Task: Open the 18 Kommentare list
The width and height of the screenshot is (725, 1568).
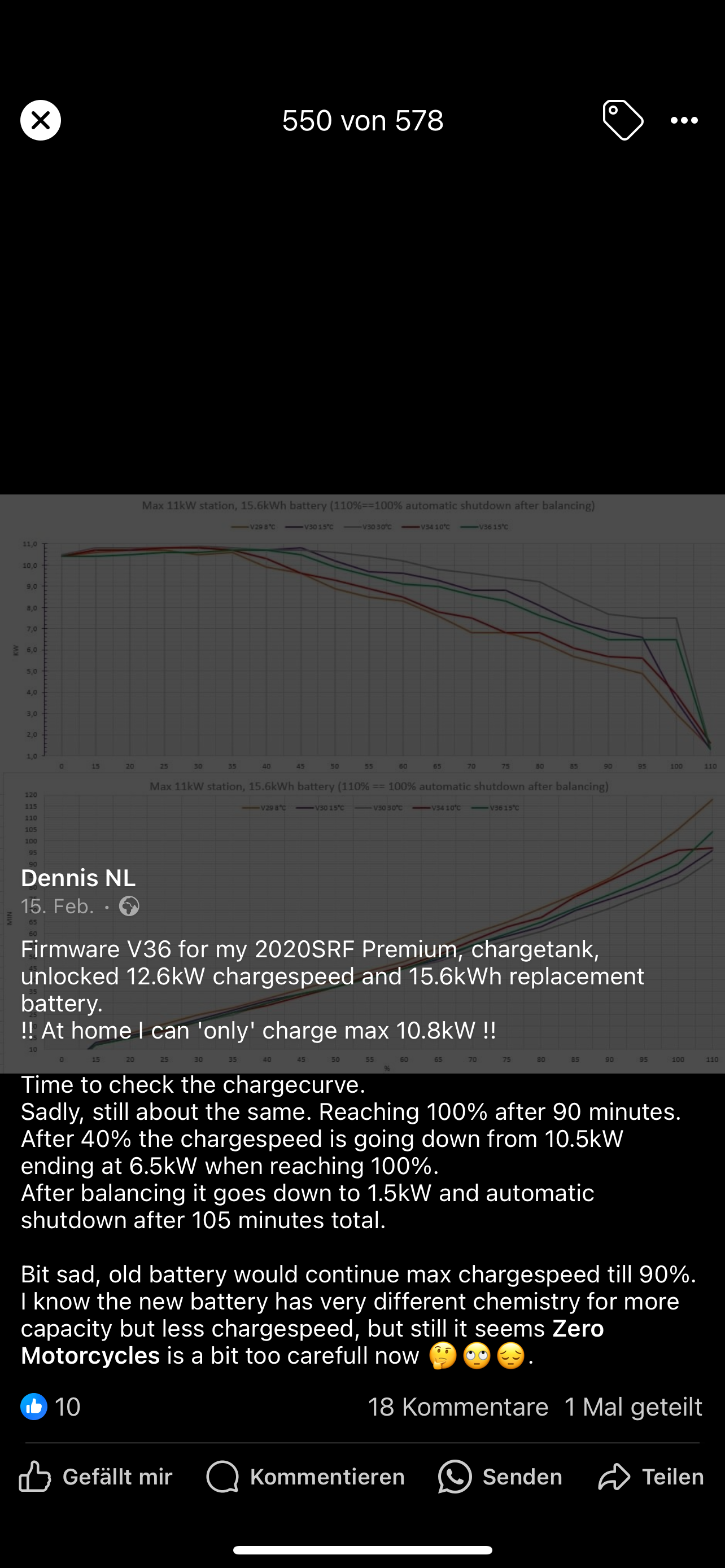Action: pos(458,1407)
